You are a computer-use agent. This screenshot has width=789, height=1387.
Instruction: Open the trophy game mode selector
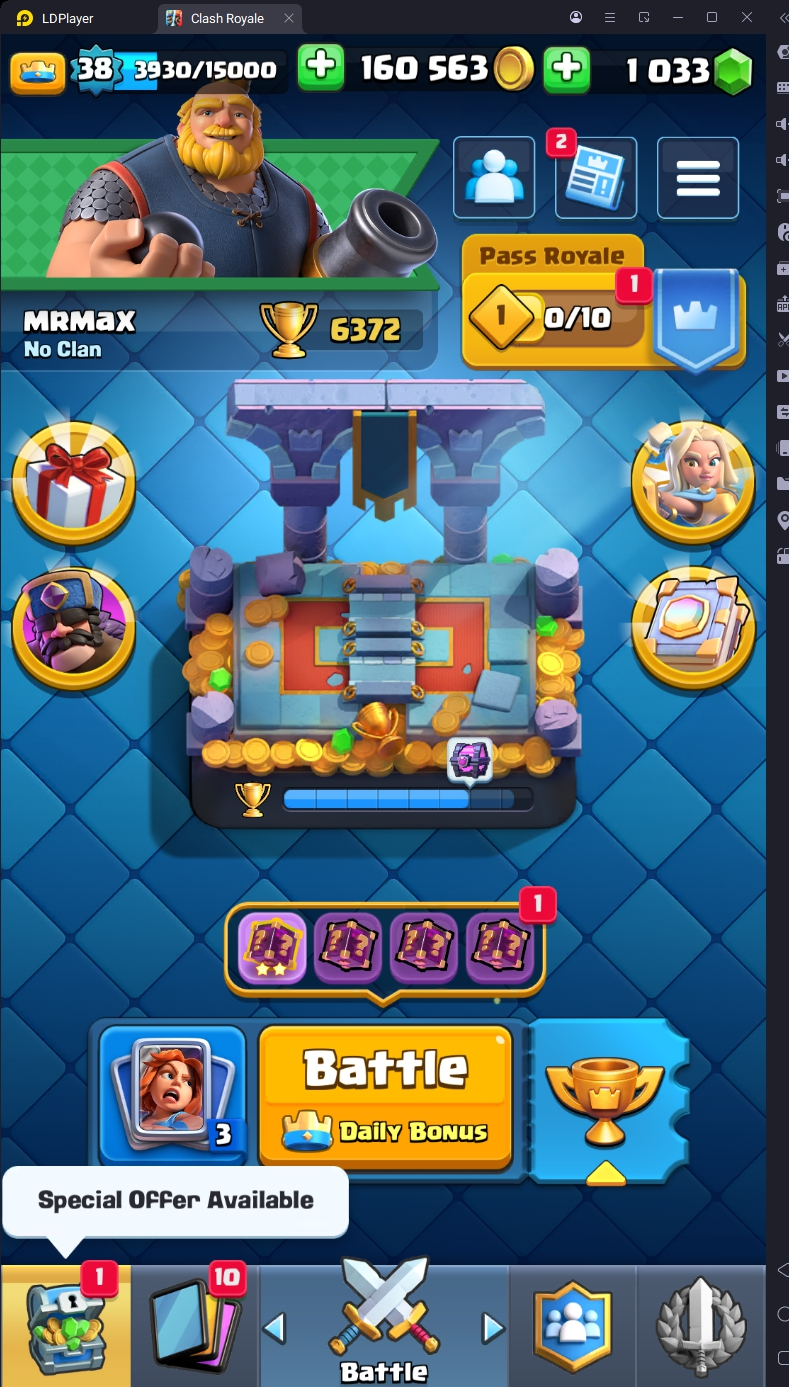tap(606, 1098)
